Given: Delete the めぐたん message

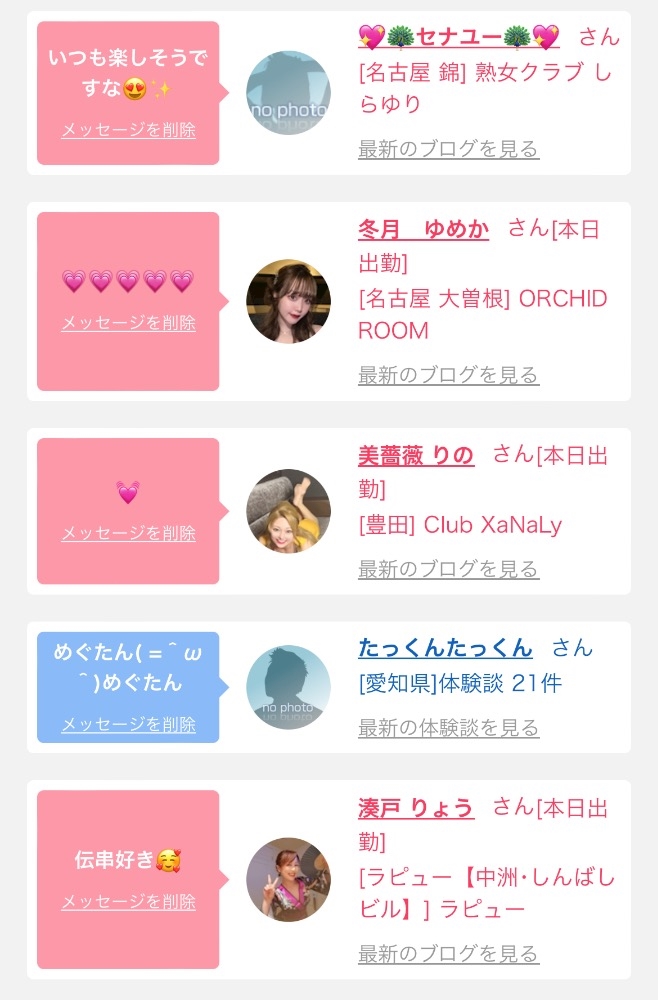Looking at the screenshot, I should [x=128, y=724].
